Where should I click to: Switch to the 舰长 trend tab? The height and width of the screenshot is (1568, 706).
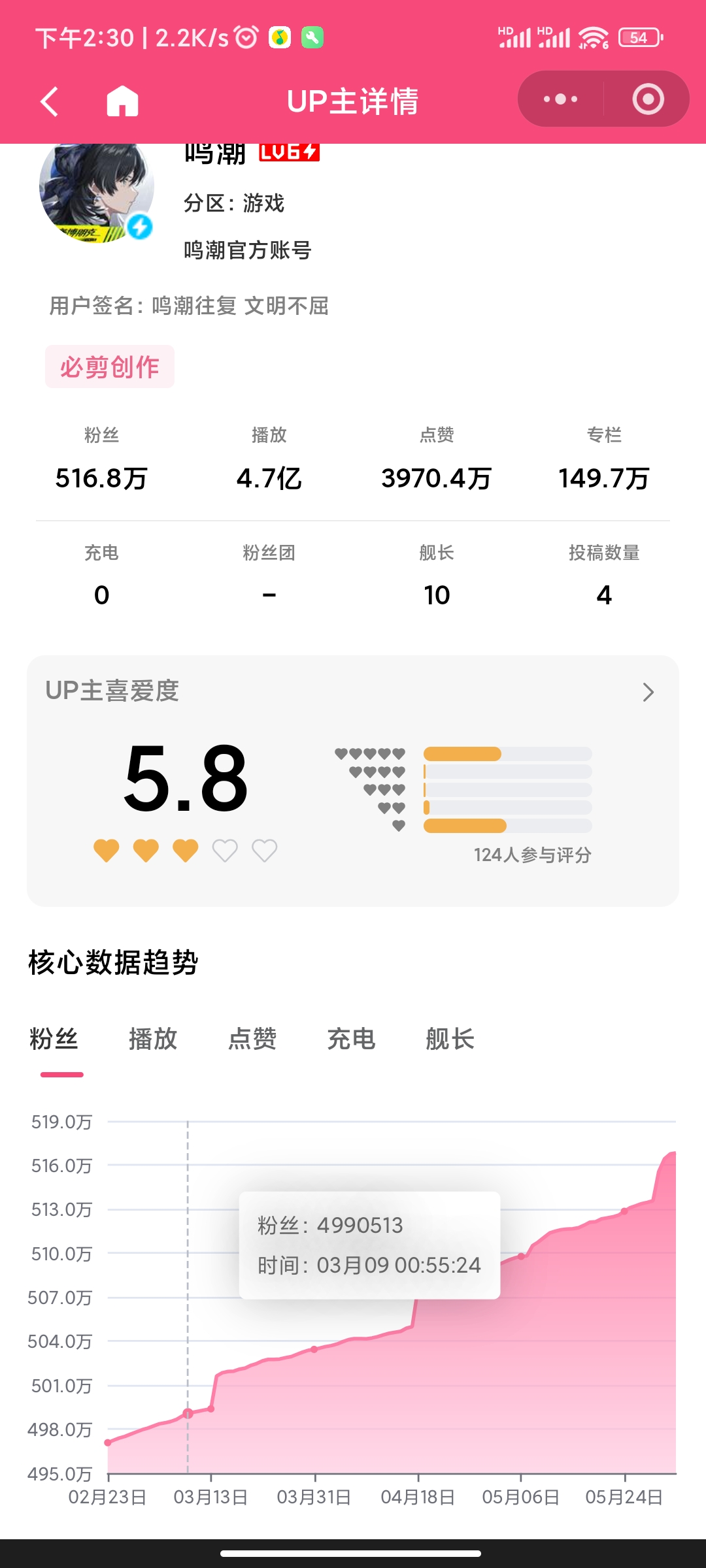coord(450,1039)
